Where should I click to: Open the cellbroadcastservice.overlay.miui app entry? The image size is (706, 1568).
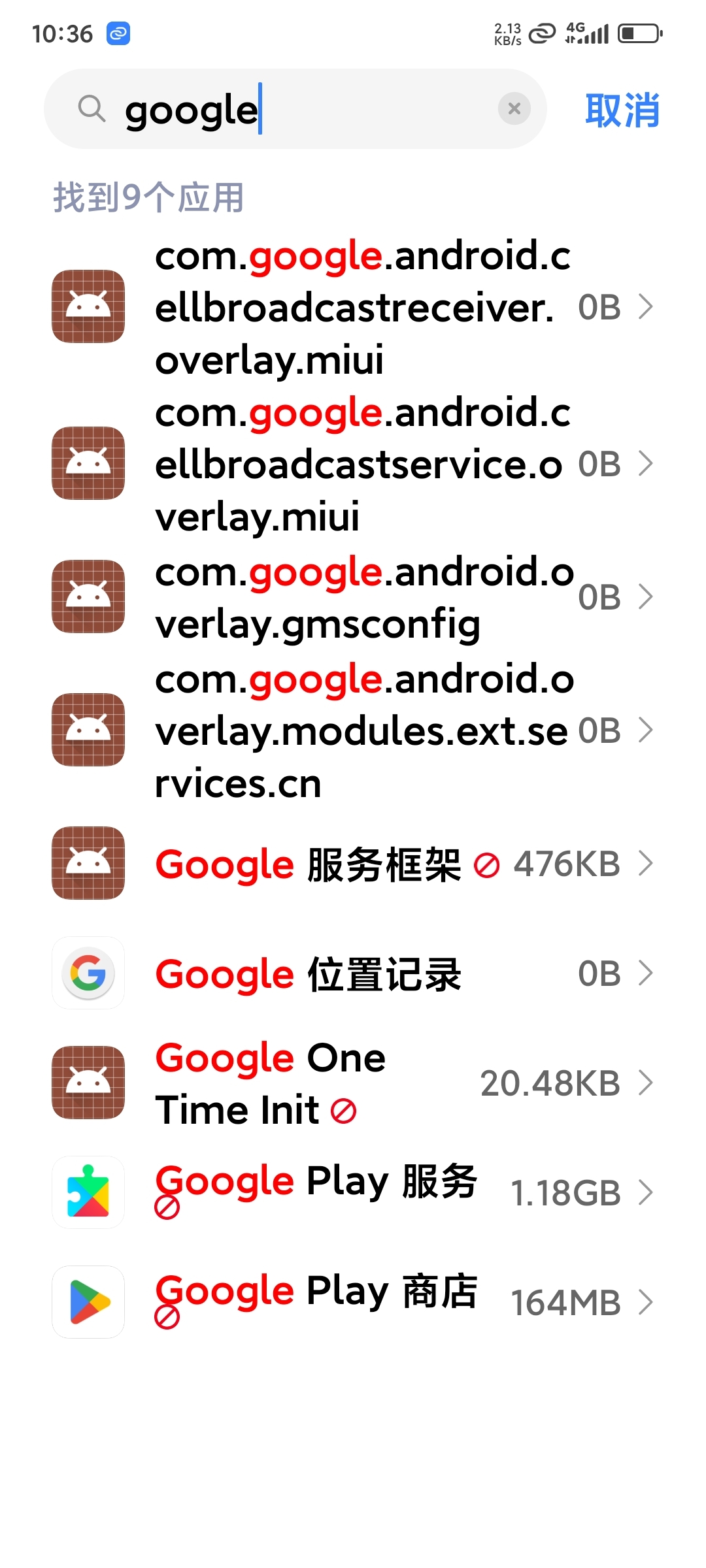pyautogui.click(x=353, y=464)
